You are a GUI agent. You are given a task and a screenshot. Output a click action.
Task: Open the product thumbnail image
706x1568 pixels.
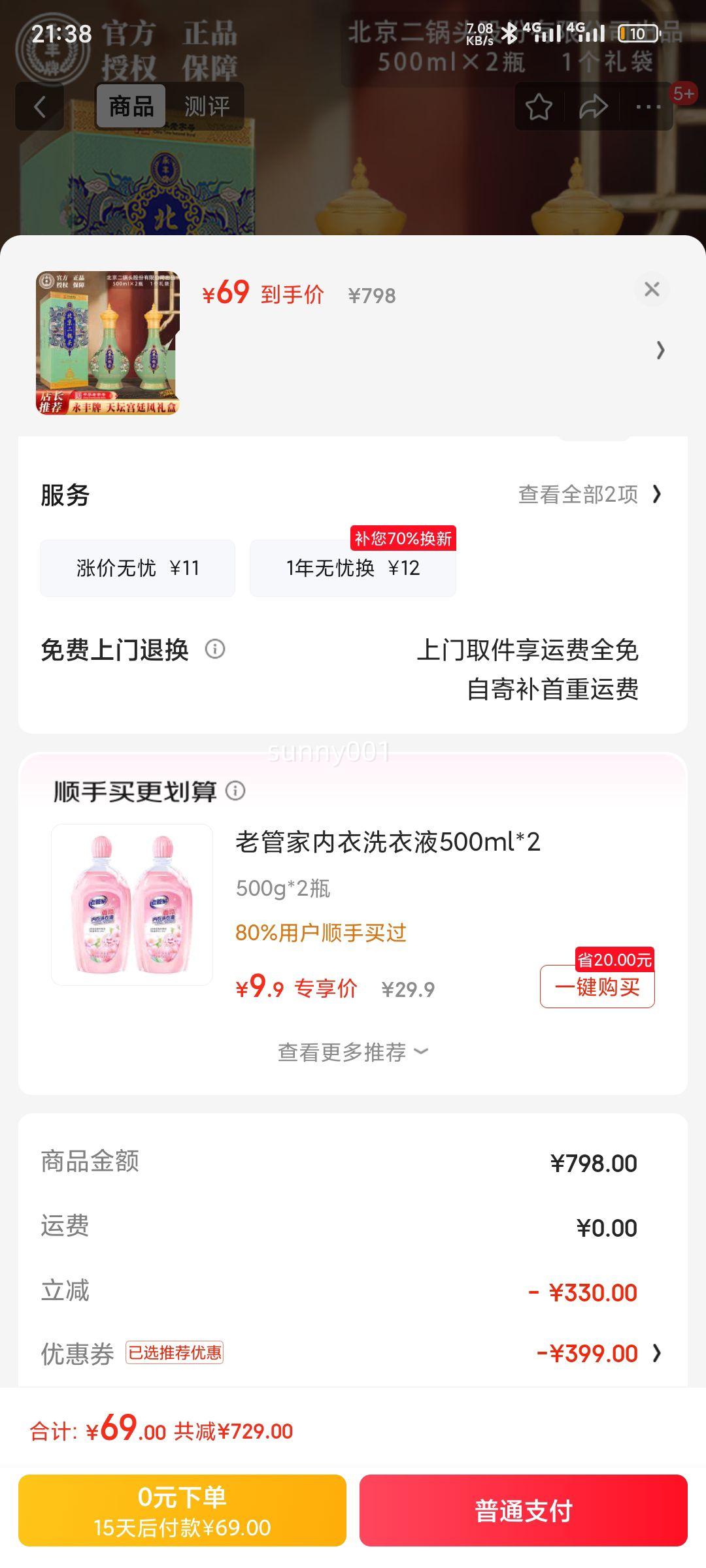click(x=108, y=343)
